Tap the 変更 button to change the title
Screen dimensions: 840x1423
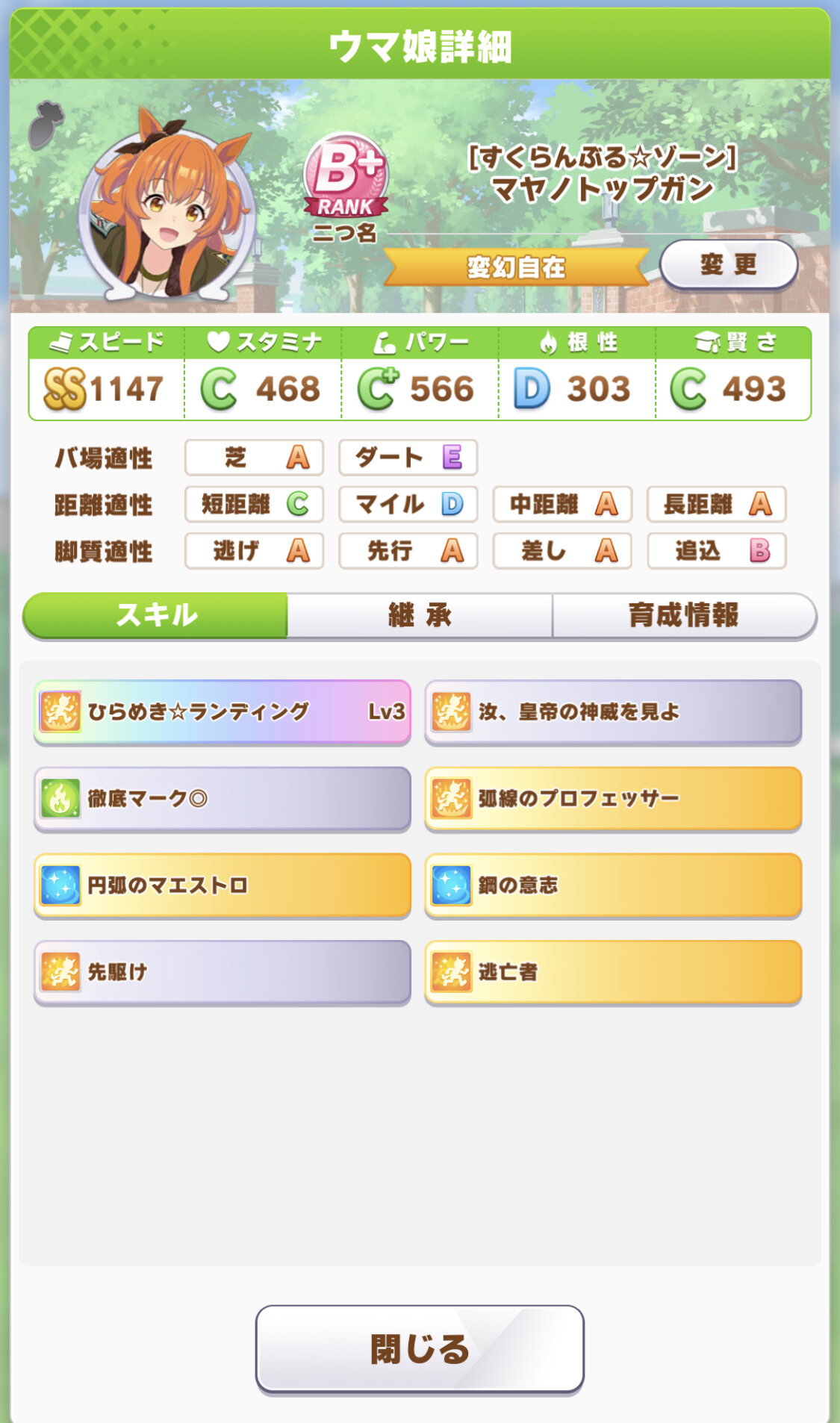pos(729,264)
